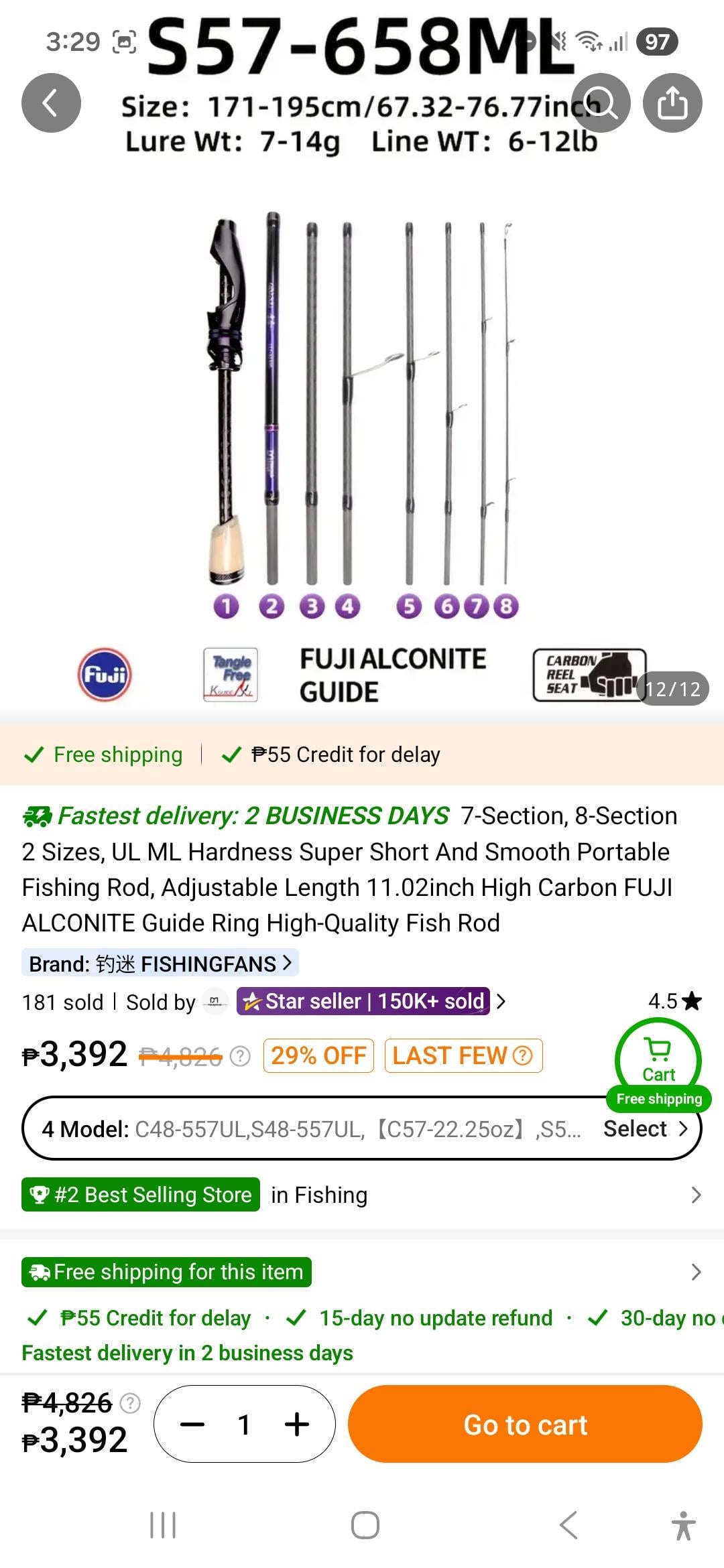Decrease quantity with the minus button
Viewport: 724px width, 1568px height.
tap(193, 1425)
